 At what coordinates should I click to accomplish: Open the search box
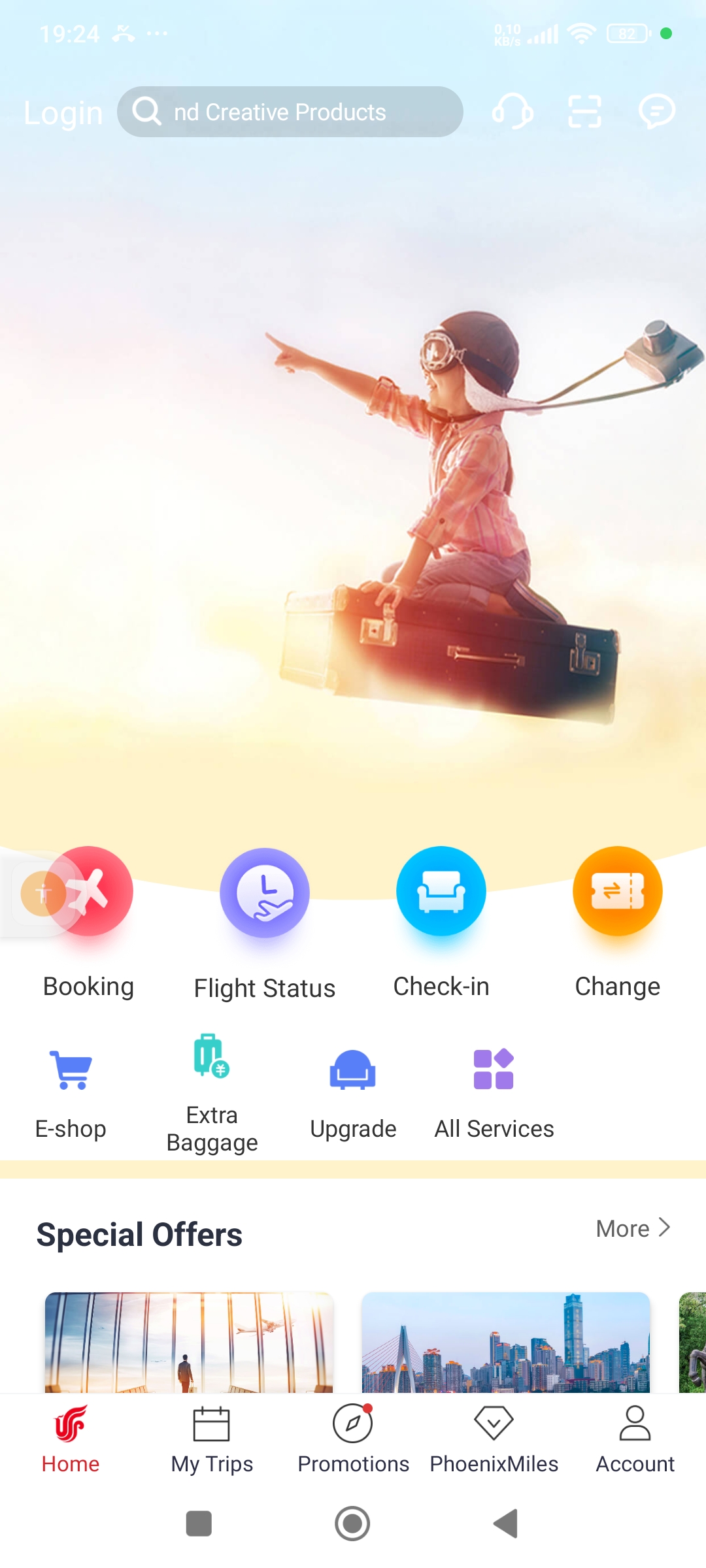click(x=290, y=112)
